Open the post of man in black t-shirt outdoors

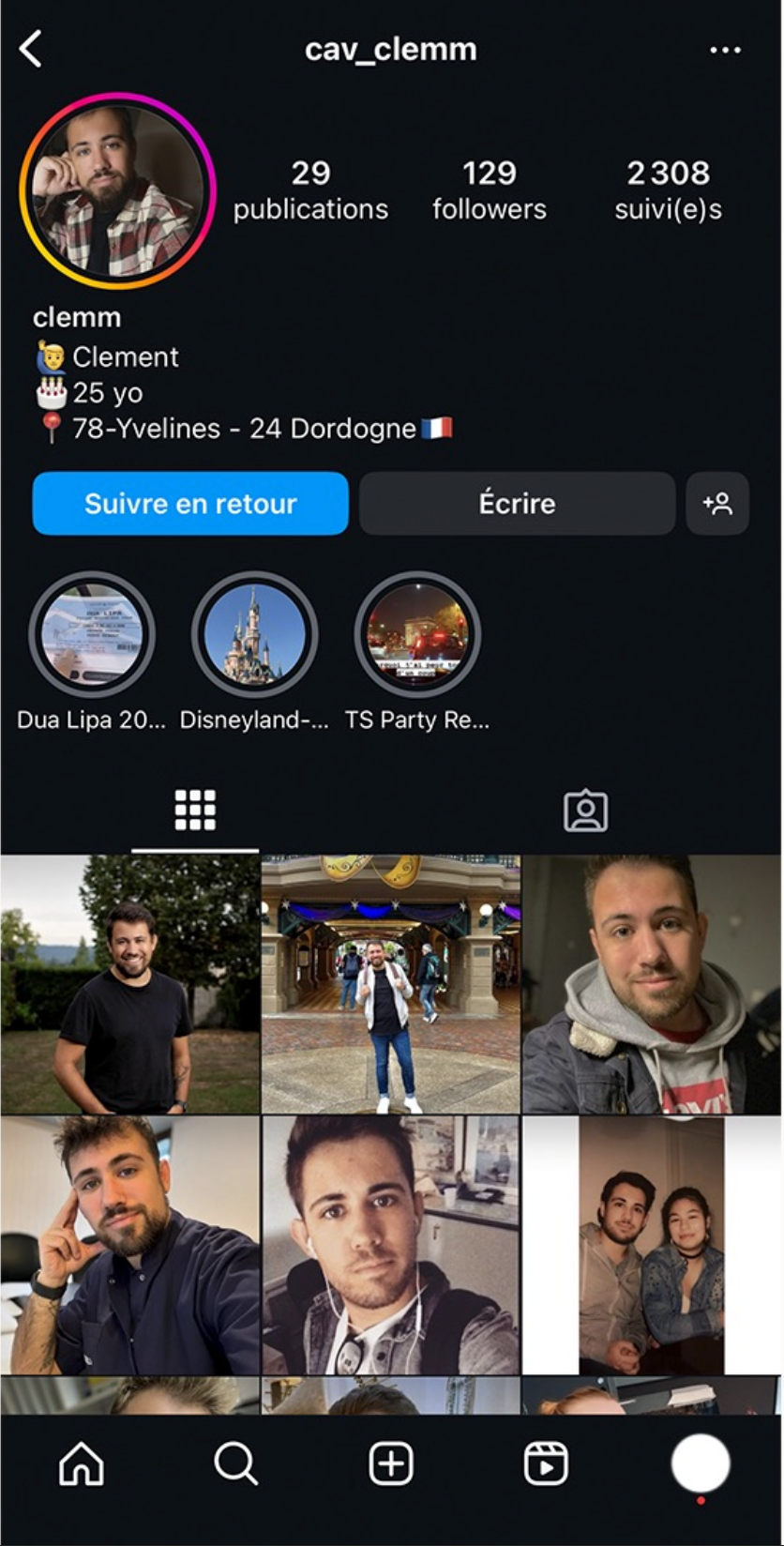pos(129,983)
